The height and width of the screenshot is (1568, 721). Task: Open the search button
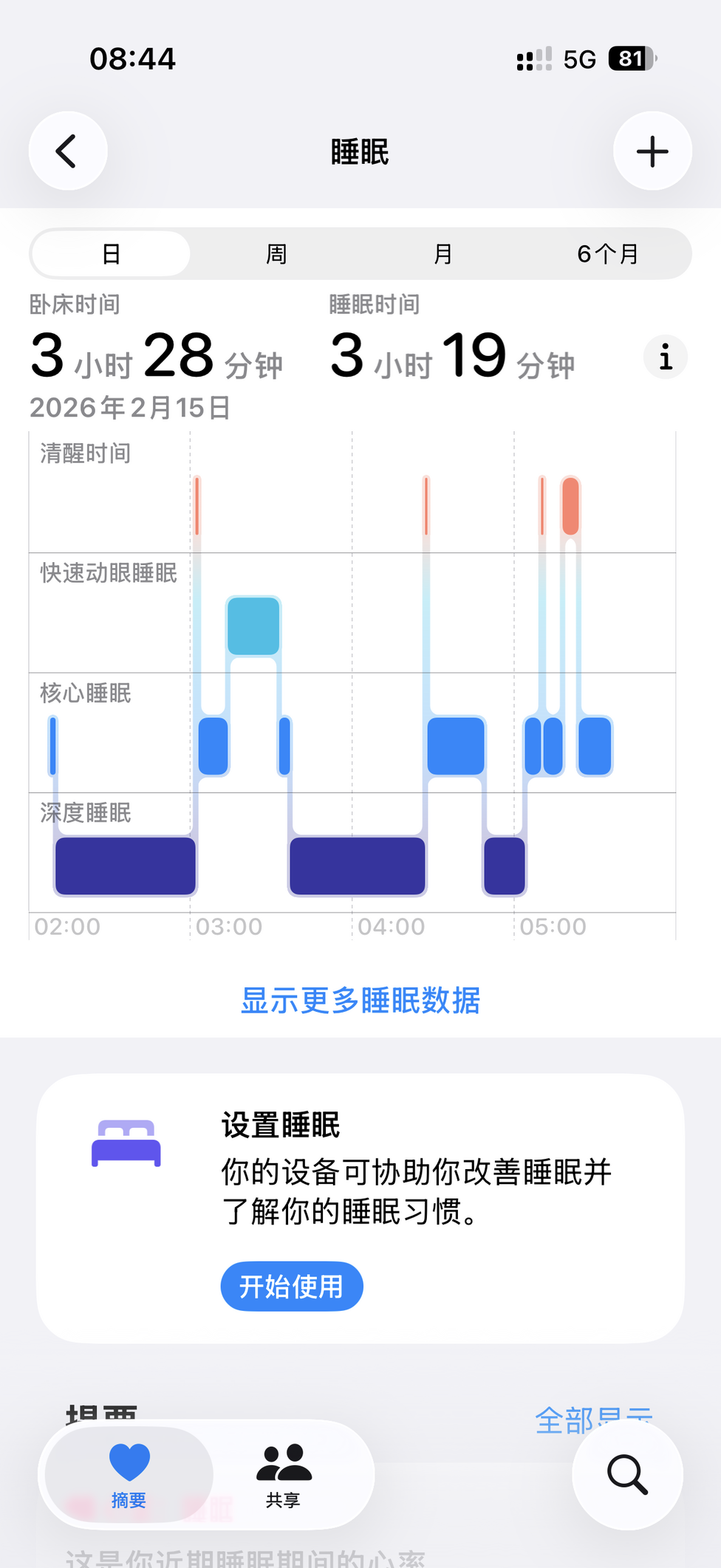627,1475
